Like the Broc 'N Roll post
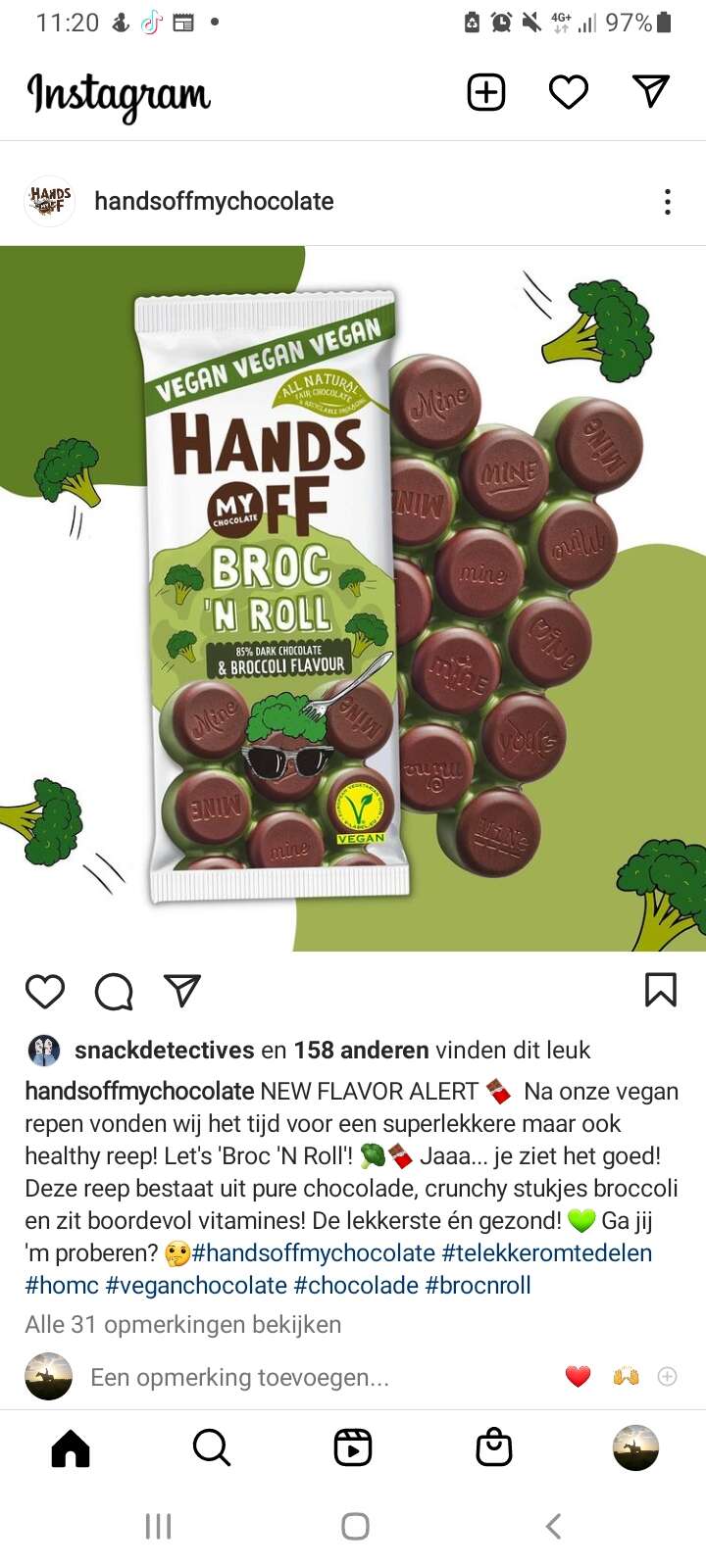Screen dimensions: 706x1568 click(45, 991)
